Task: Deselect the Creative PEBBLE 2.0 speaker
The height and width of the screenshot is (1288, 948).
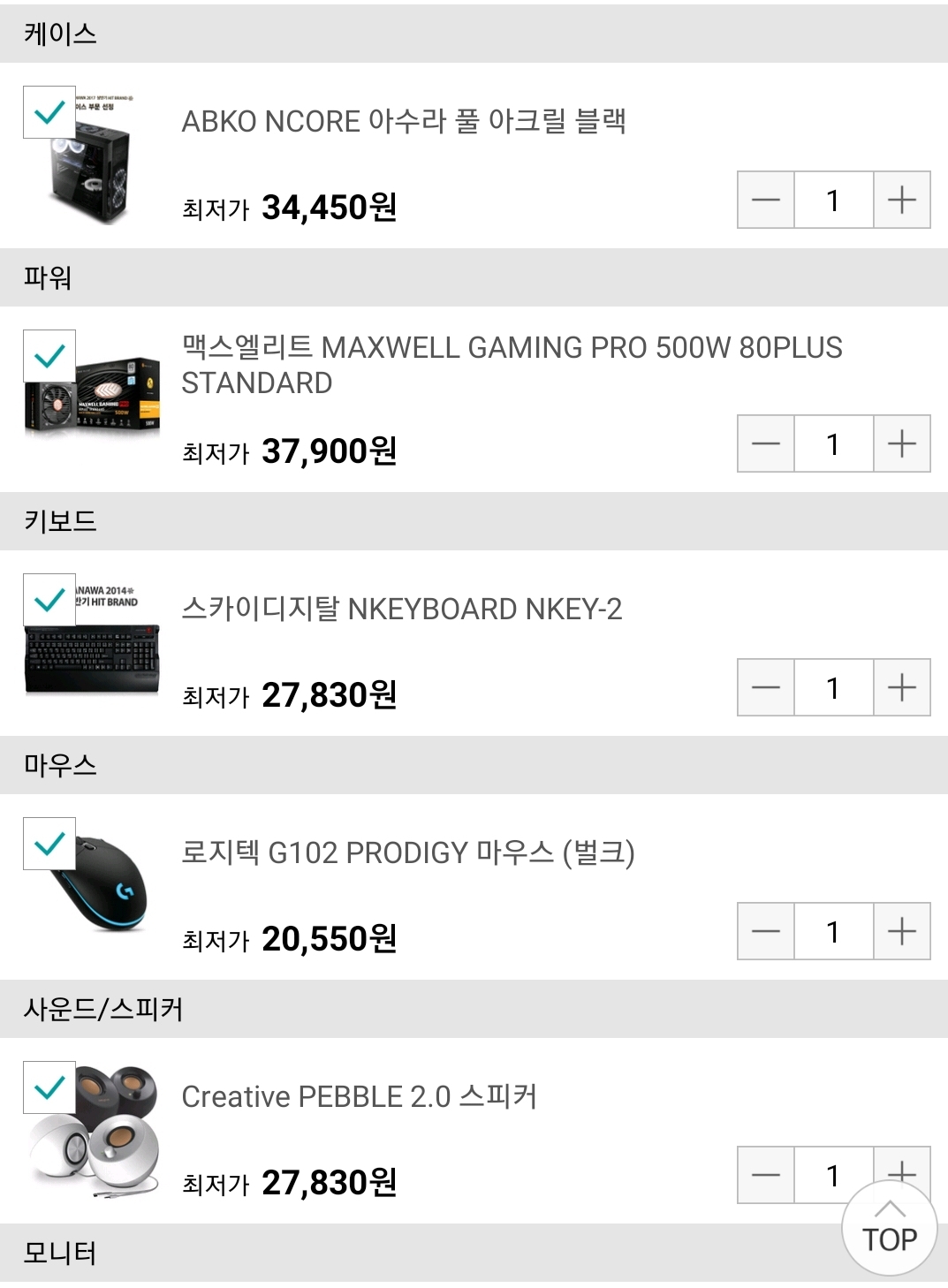Action: click(49, 1087)
